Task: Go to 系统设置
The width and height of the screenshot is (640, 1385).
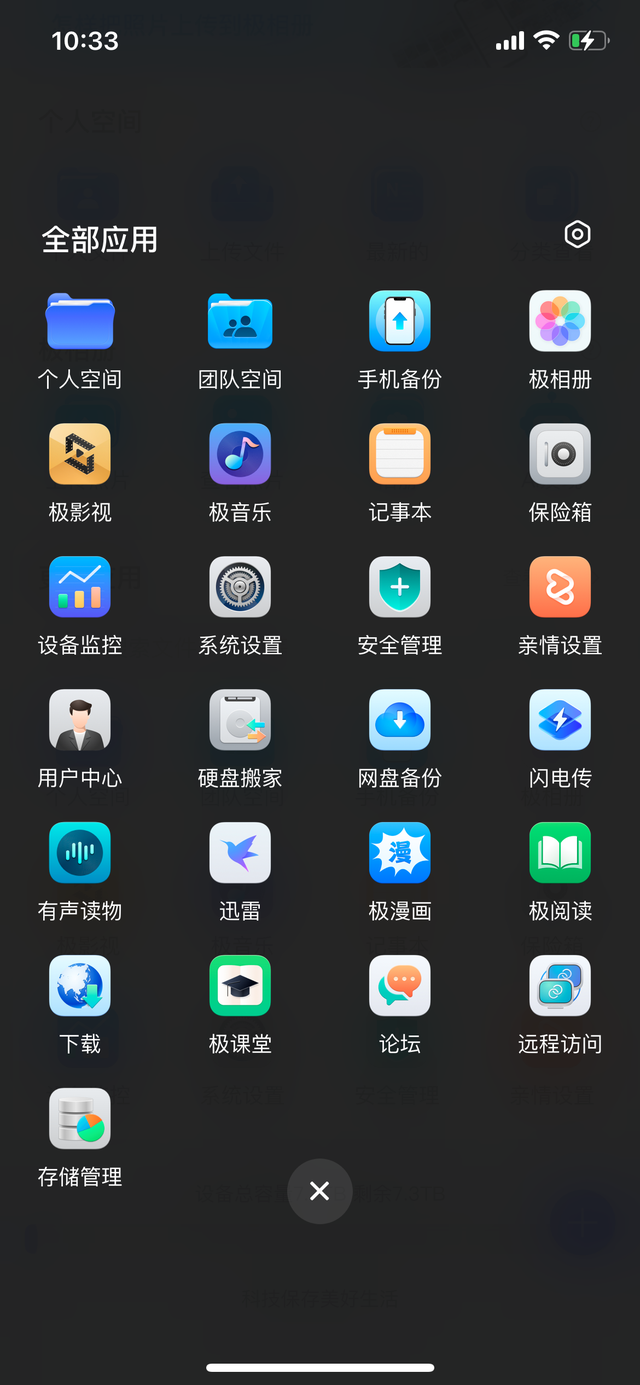Action: [x=240, y=588]
